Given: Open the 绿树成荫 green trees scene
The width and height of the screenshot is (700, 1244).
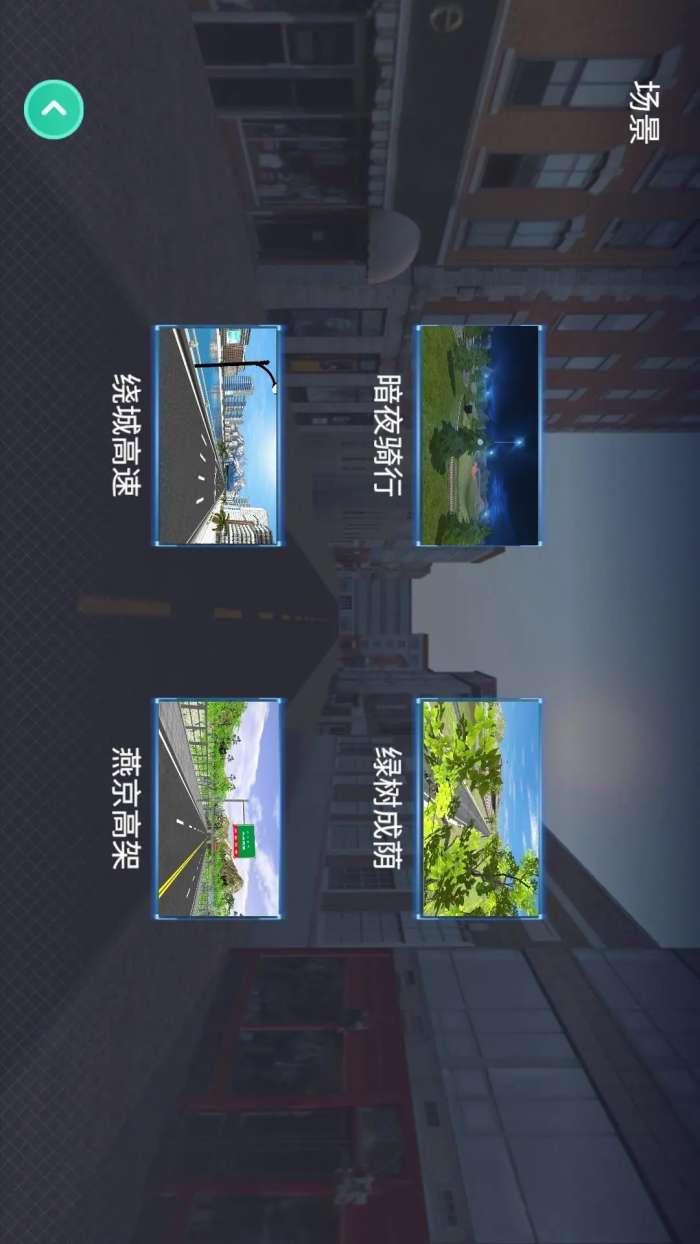Looking at the screenshot, I should (479, 808).
